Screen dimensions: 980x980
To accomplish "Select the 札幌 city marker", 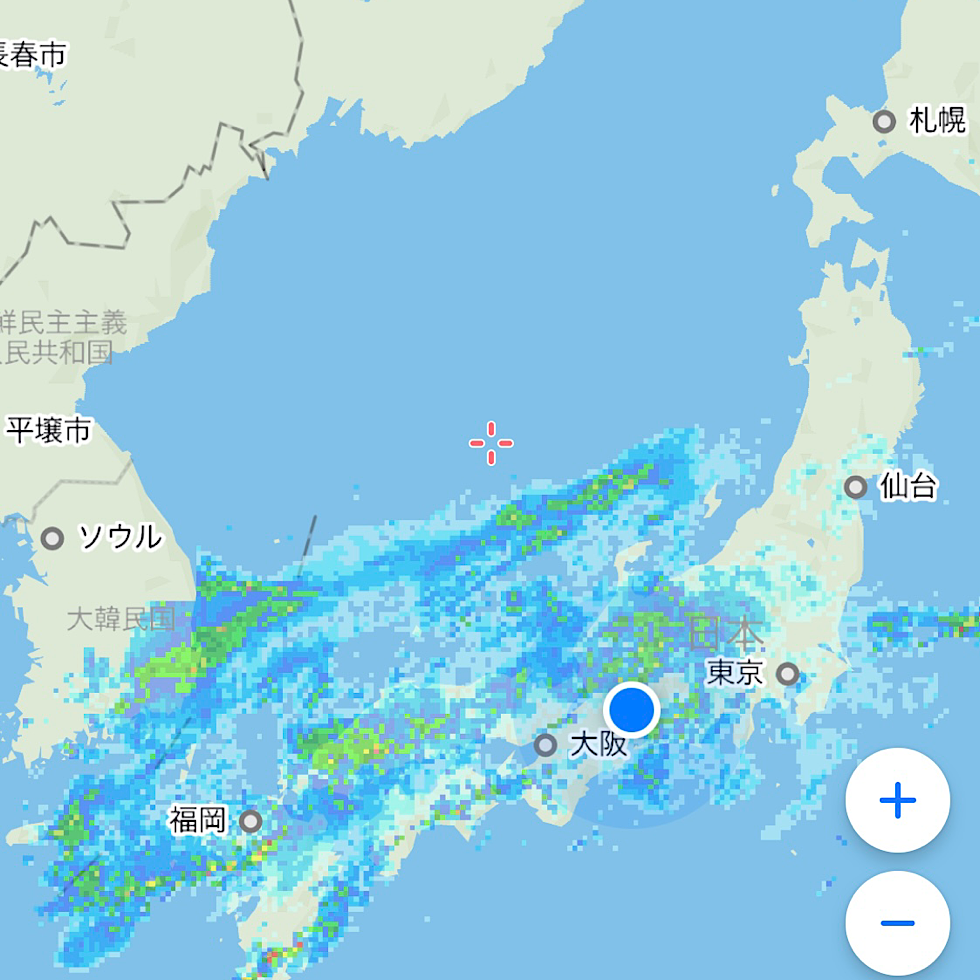I will (x=884, y=122).
